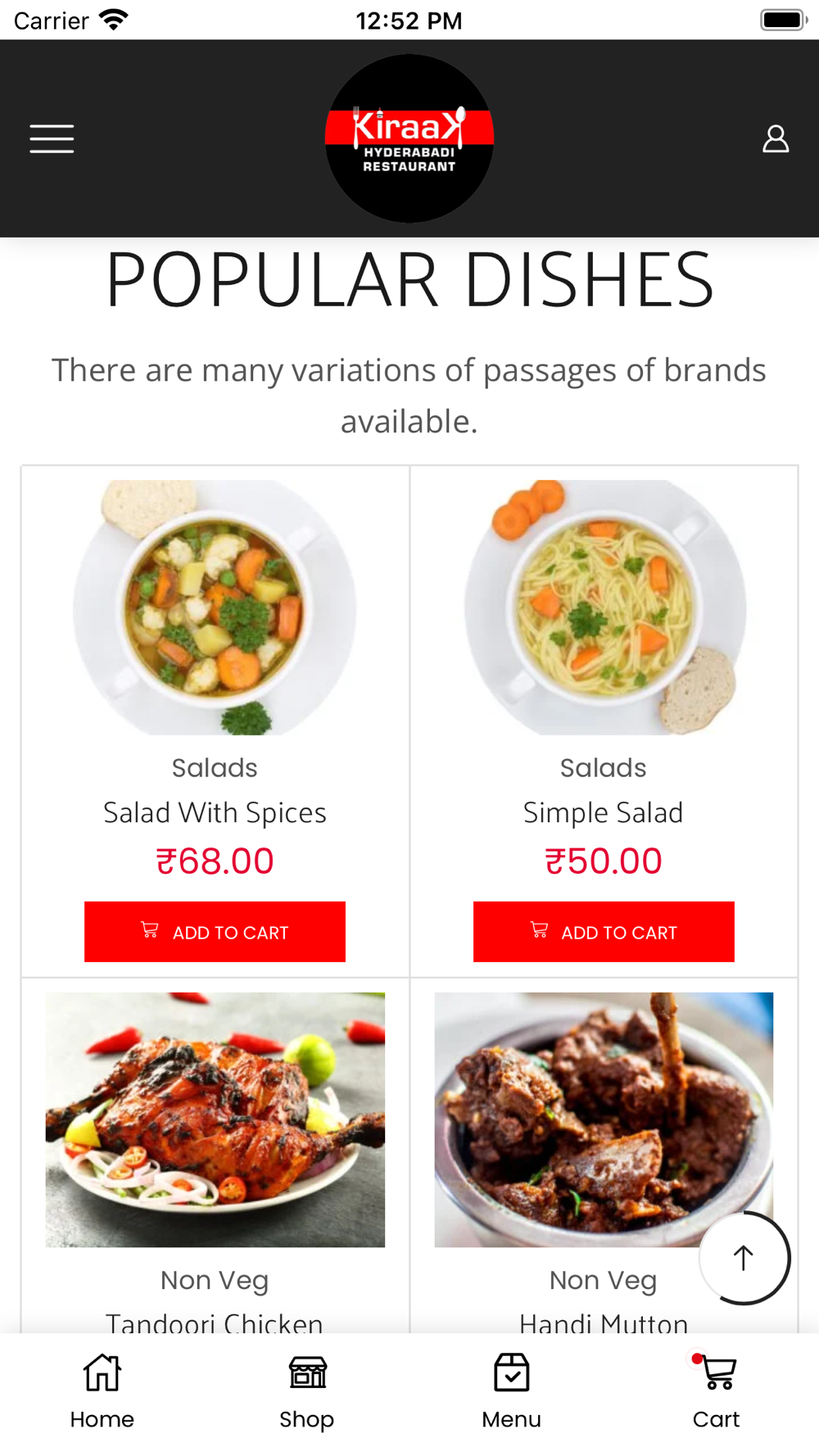Viewport: 819px width, 1456px height.
Task: Open the hamburger drawer menu
Action: tap(52, 138)
